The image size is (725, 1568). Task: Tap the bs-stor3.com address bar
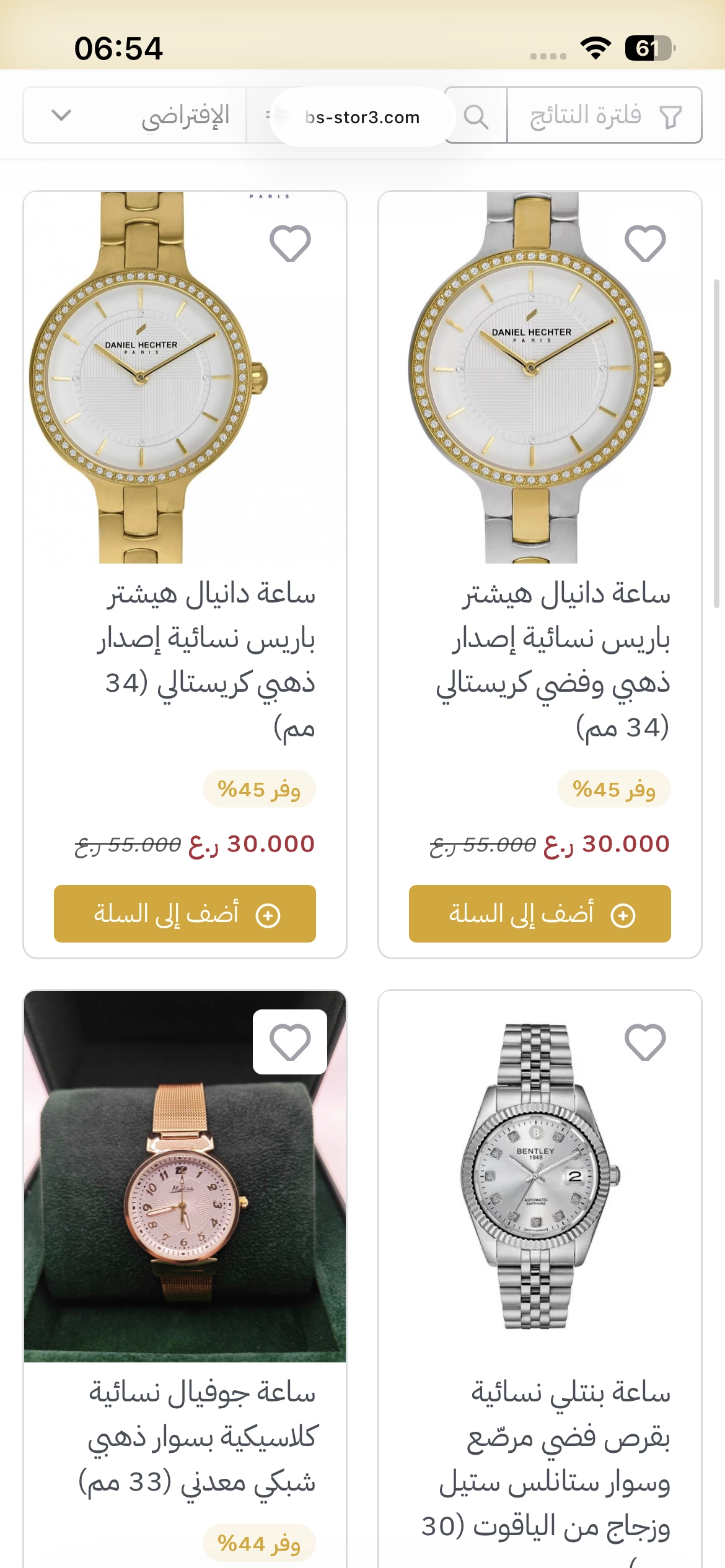tap(361, 118)
